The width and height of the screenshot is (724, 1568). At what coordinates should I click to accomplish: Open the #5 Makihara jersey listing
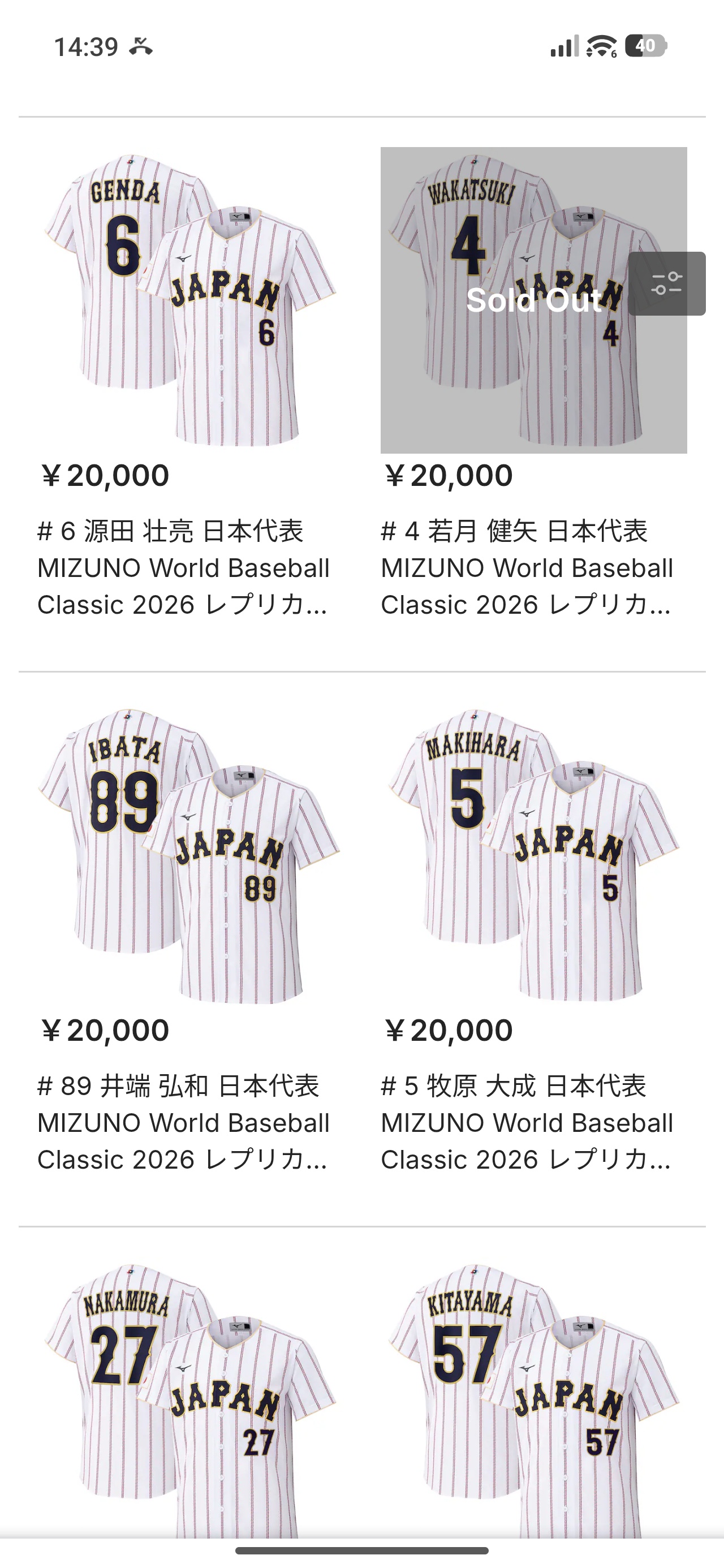point(533,855)
